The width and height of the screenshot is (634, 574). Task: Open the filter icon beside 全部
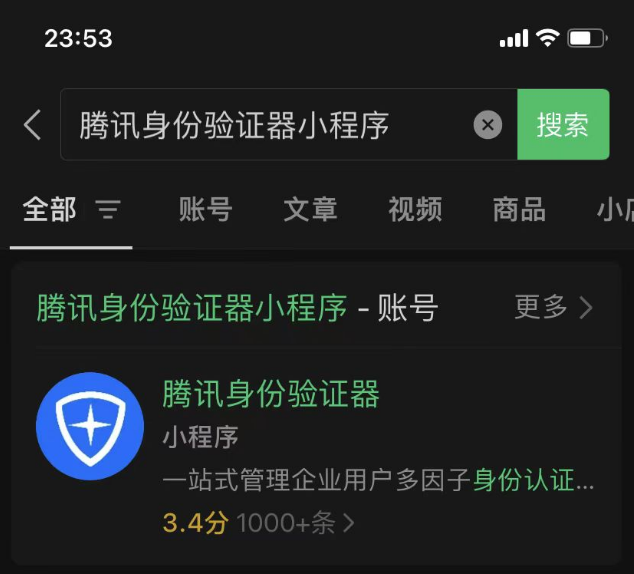pyautogui.click(x=108, y=210)
